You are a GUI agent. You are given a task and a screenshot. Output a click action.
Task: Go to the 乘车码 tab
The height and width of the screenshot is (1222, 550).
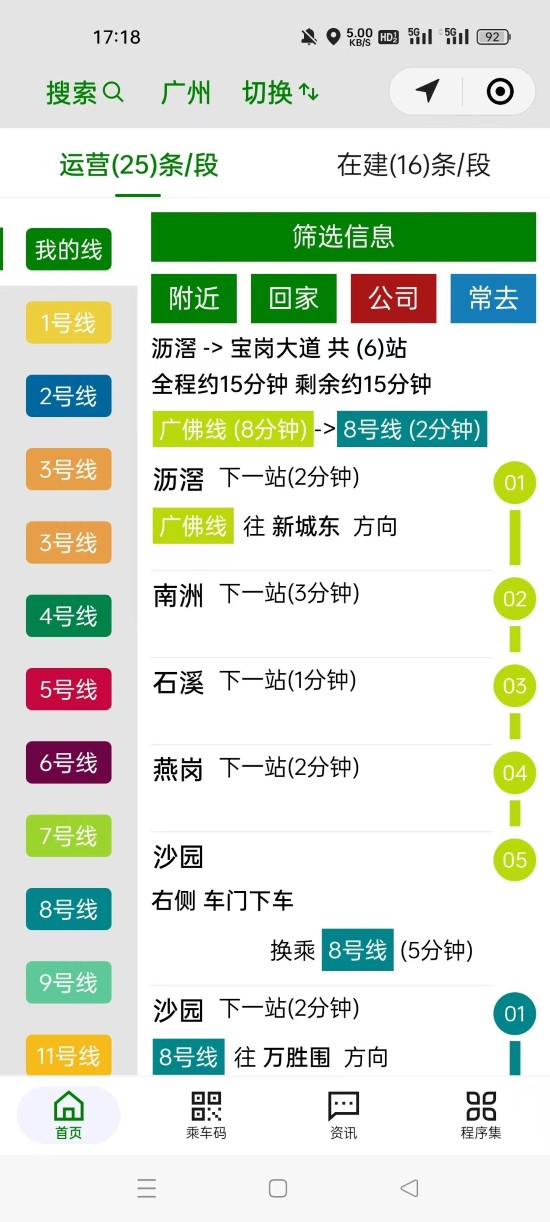click(x=206, y=1115)
